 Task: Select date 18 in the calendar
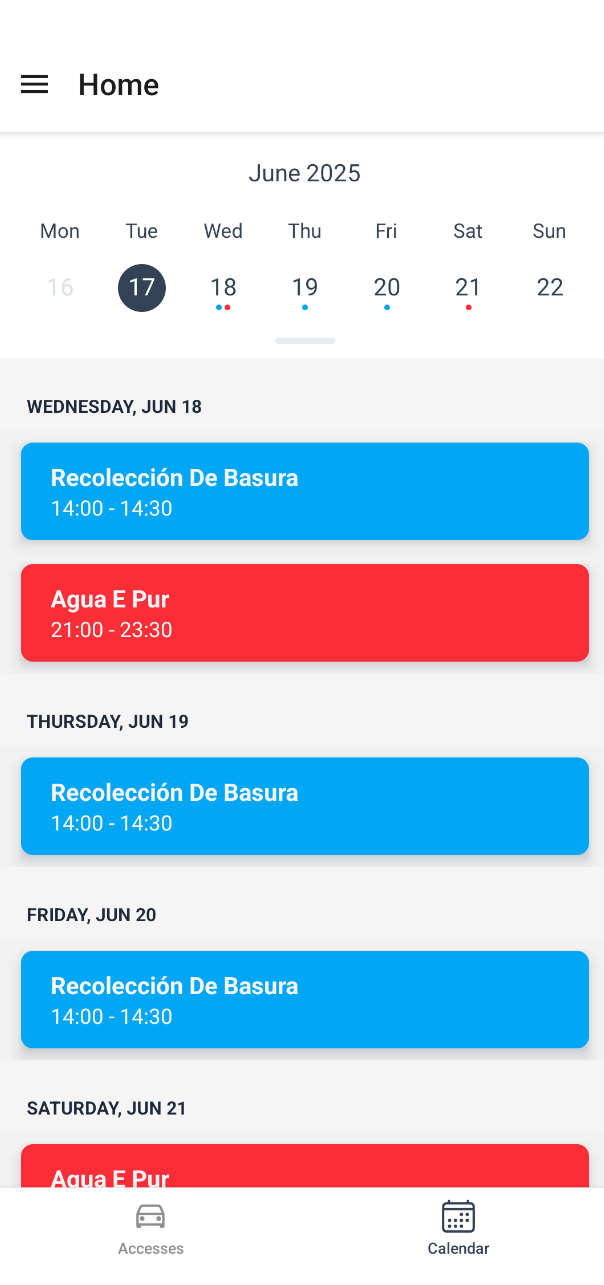223,288
